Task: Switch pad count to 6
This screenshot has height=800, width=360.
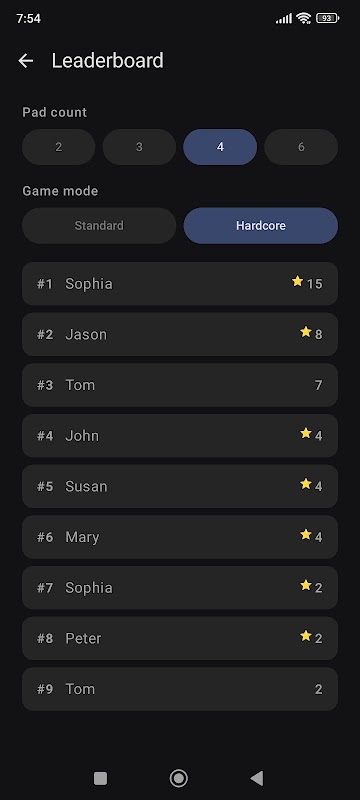Action: 301,147
